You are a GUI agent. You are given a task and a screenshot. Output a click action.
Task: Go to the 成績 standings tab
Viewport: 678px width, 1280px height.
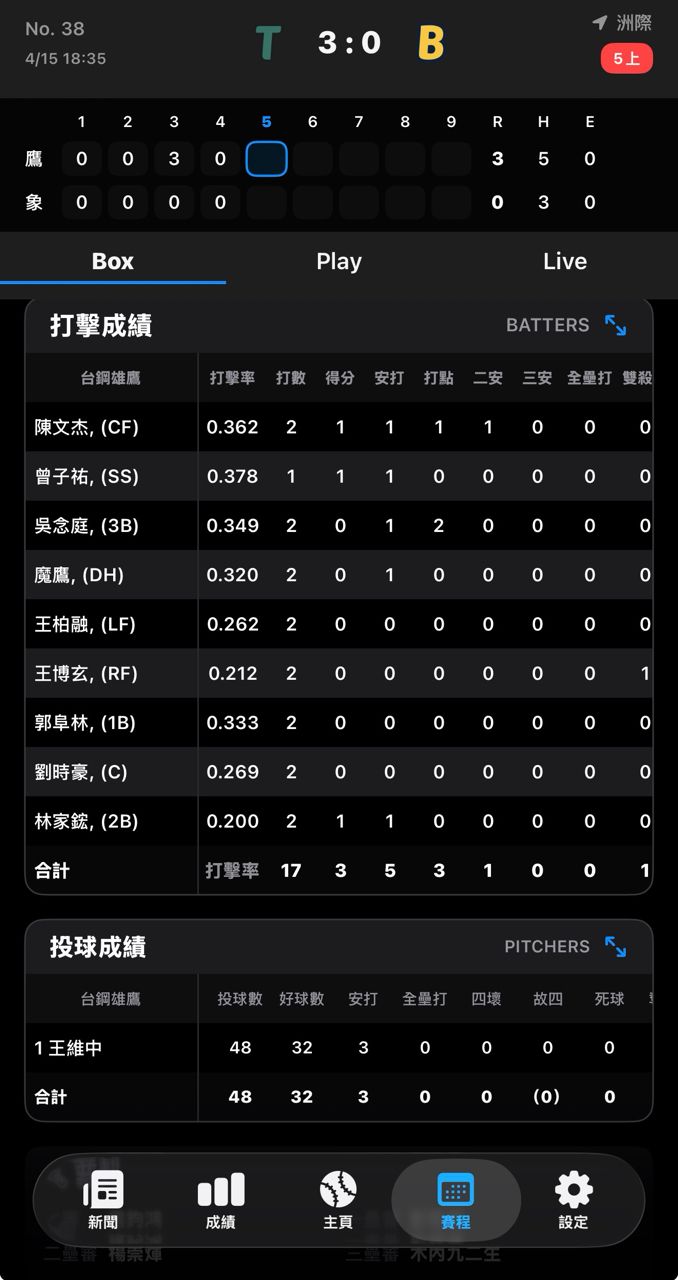[221, 1199]
